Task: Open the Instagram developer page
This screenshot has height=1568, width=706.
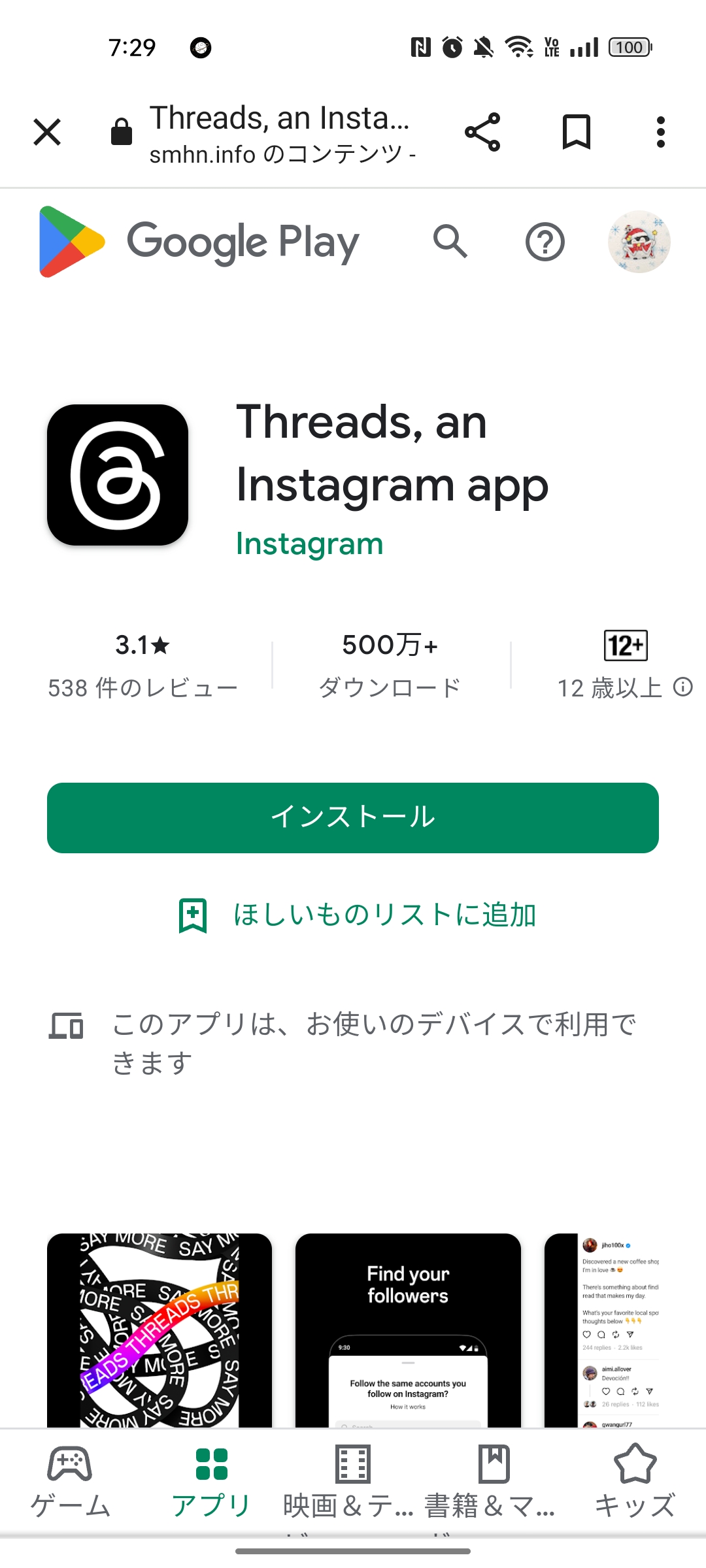Action: point(309,544)
